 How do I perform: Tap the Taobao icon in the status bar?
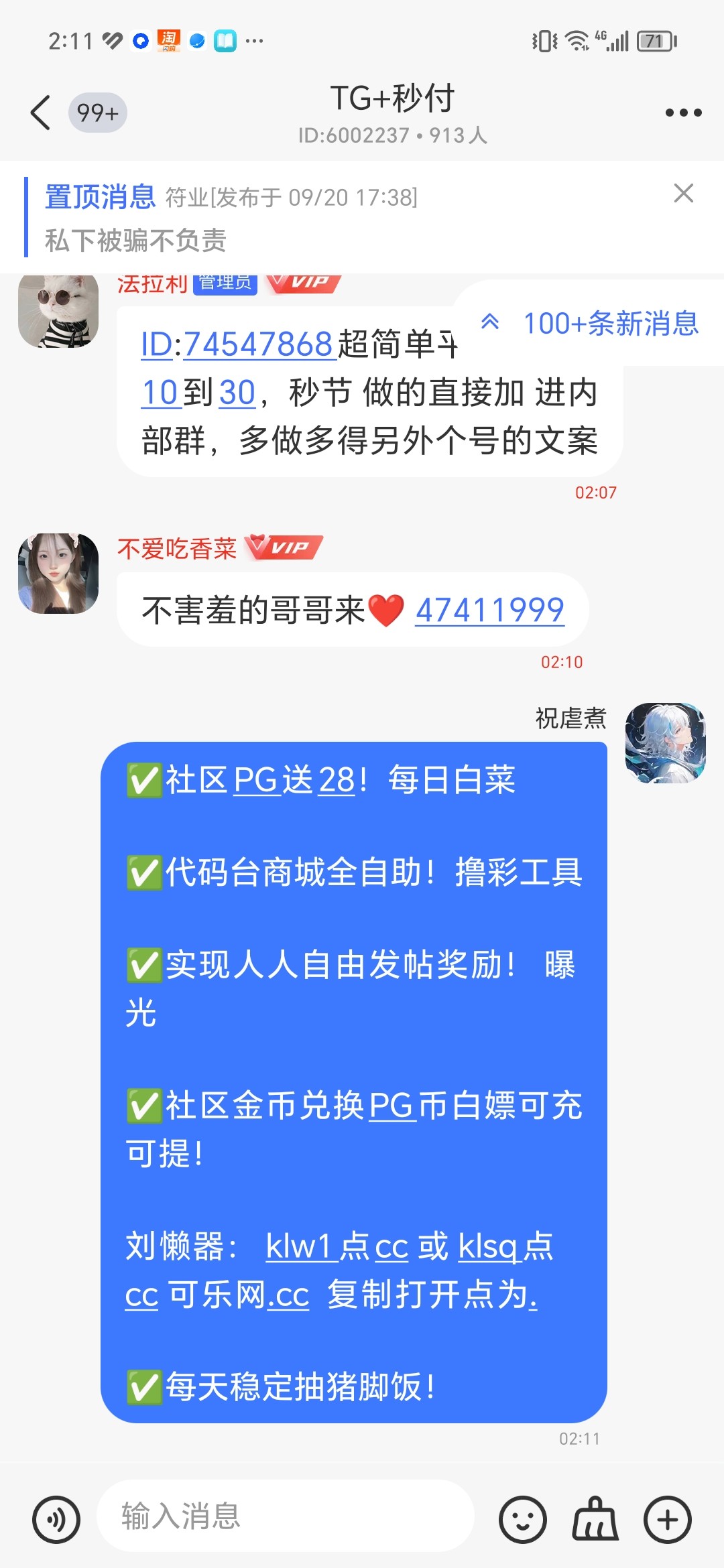pos(168,40)
